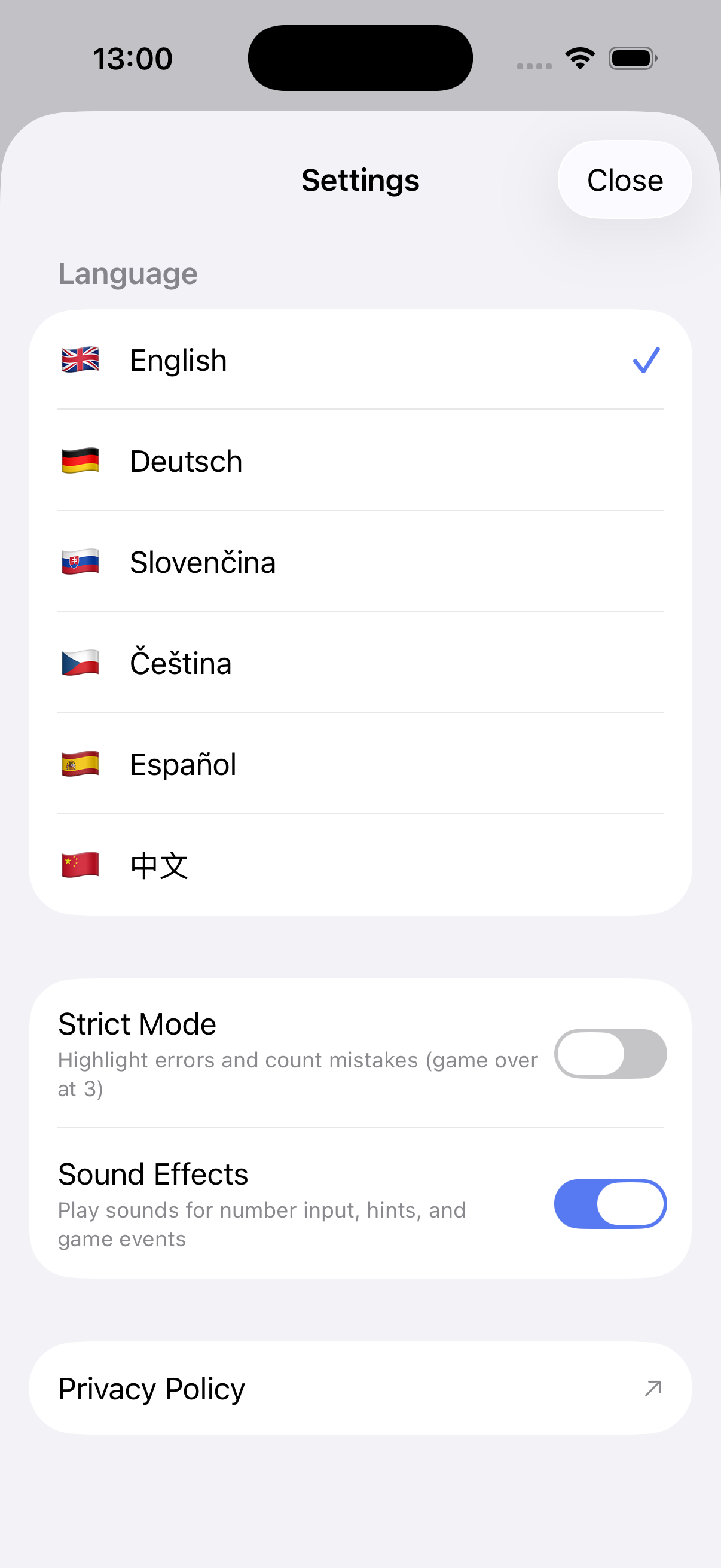Screen dimensions: 721x1568
Task: Close the Settings panel
Action: [624, 179]
